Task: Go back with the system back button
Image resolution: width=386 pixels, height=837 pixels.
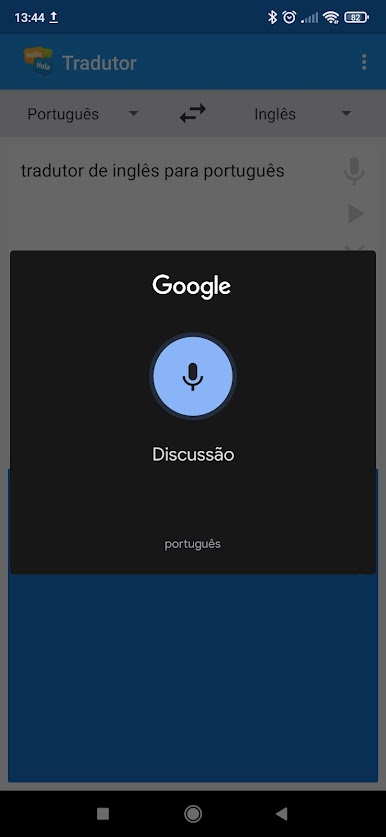Action: click(x=281, y=814)
